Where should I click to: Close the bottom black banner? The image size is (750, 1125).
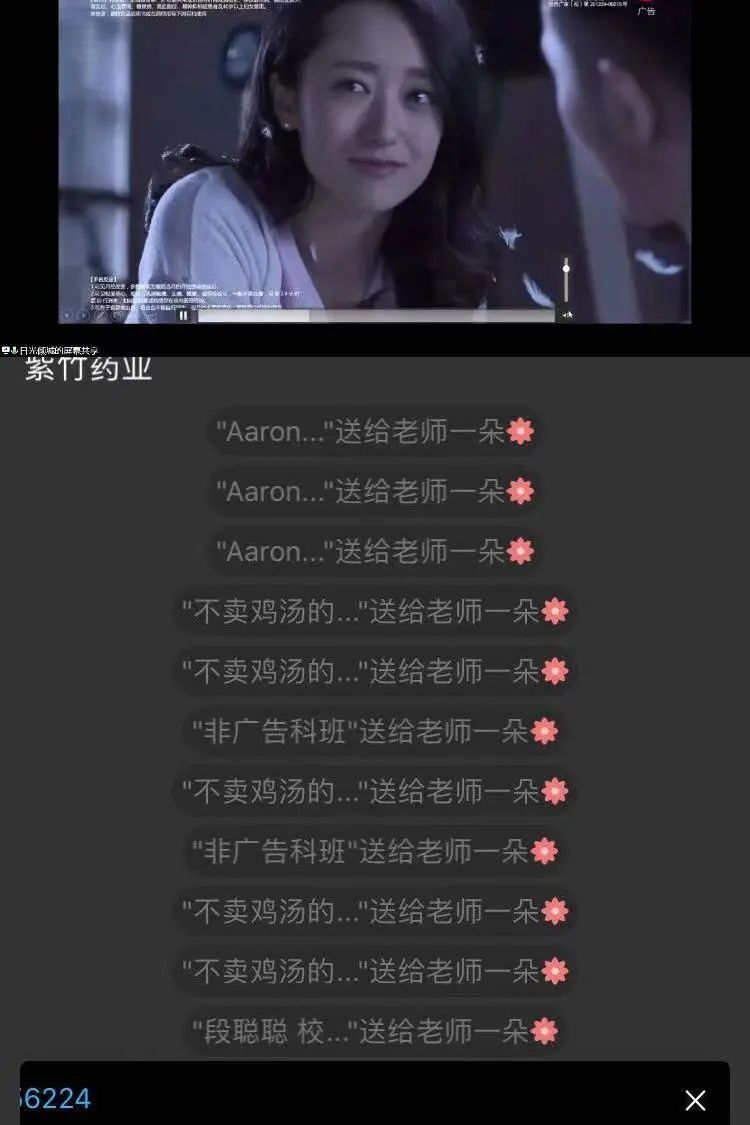pyautogui.click(x=695, y=1100)
